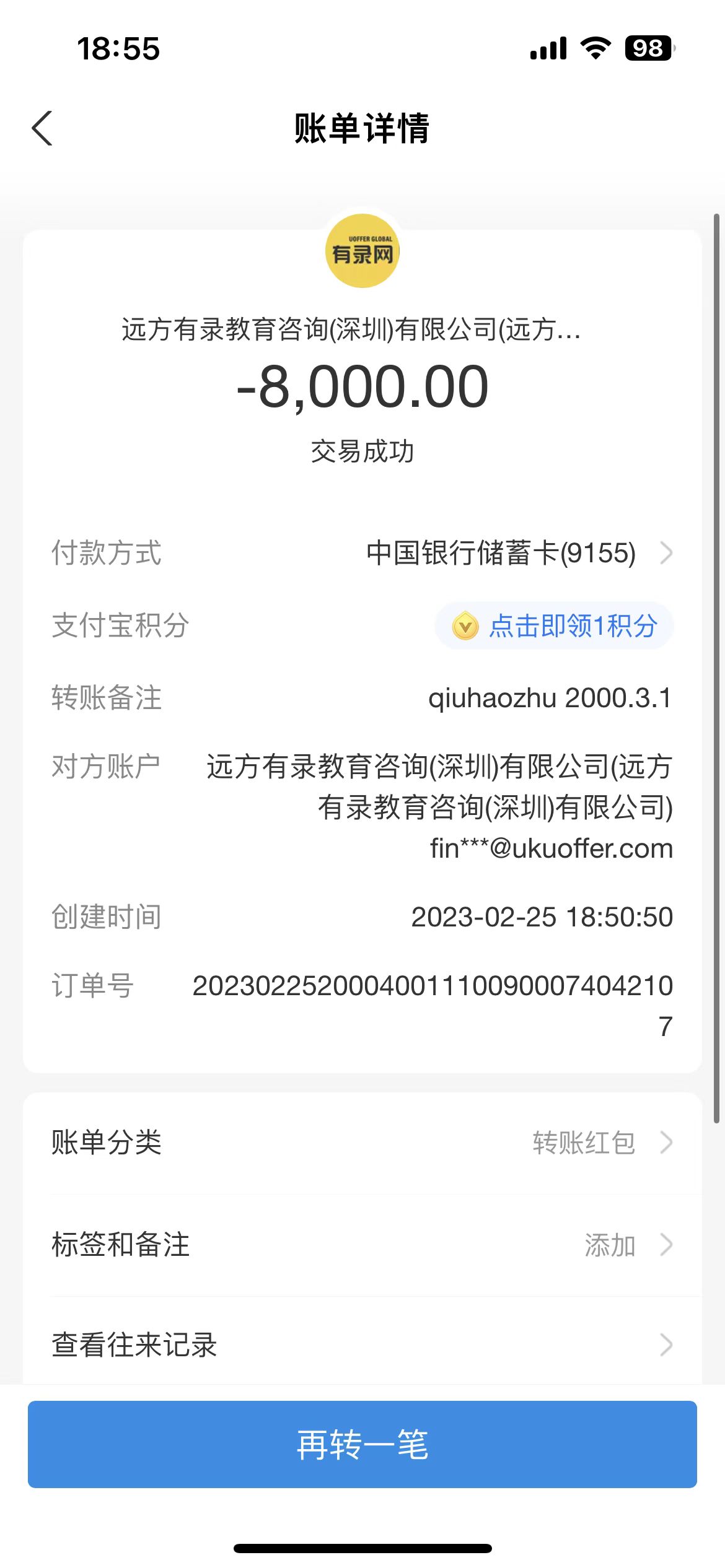Open the 付款方式 China Bank card row
Image resolution: width=725 pixels, height=1568 pixels.
click(x=518, y=553)
